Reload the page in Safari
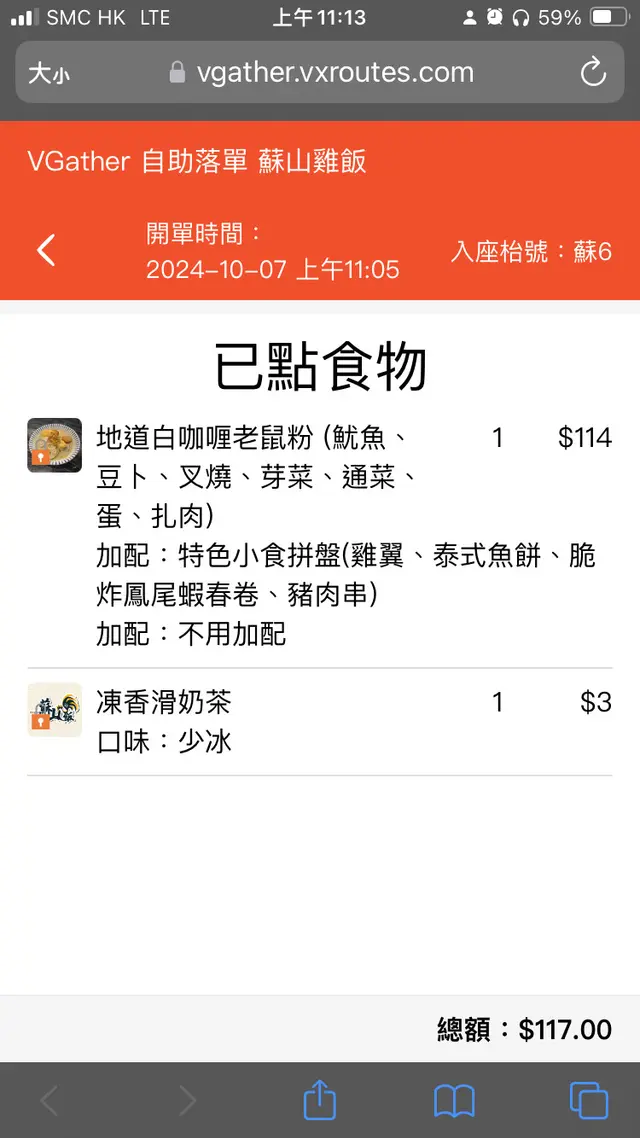Viewport: 640px width, 1138px height. 592,73
